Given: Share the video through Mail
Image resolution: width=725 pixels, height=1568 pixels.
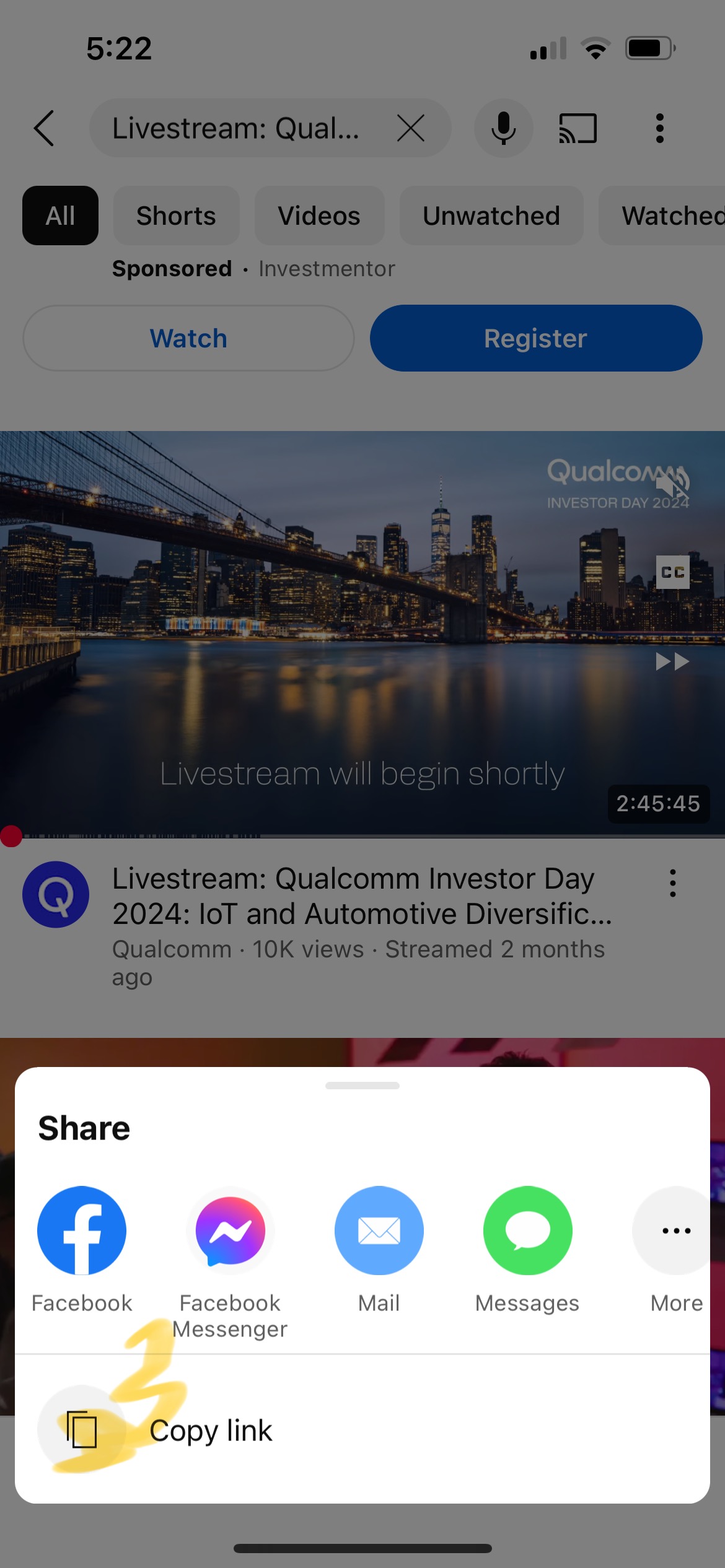Looking at the screenshot, I should 379,1230.
